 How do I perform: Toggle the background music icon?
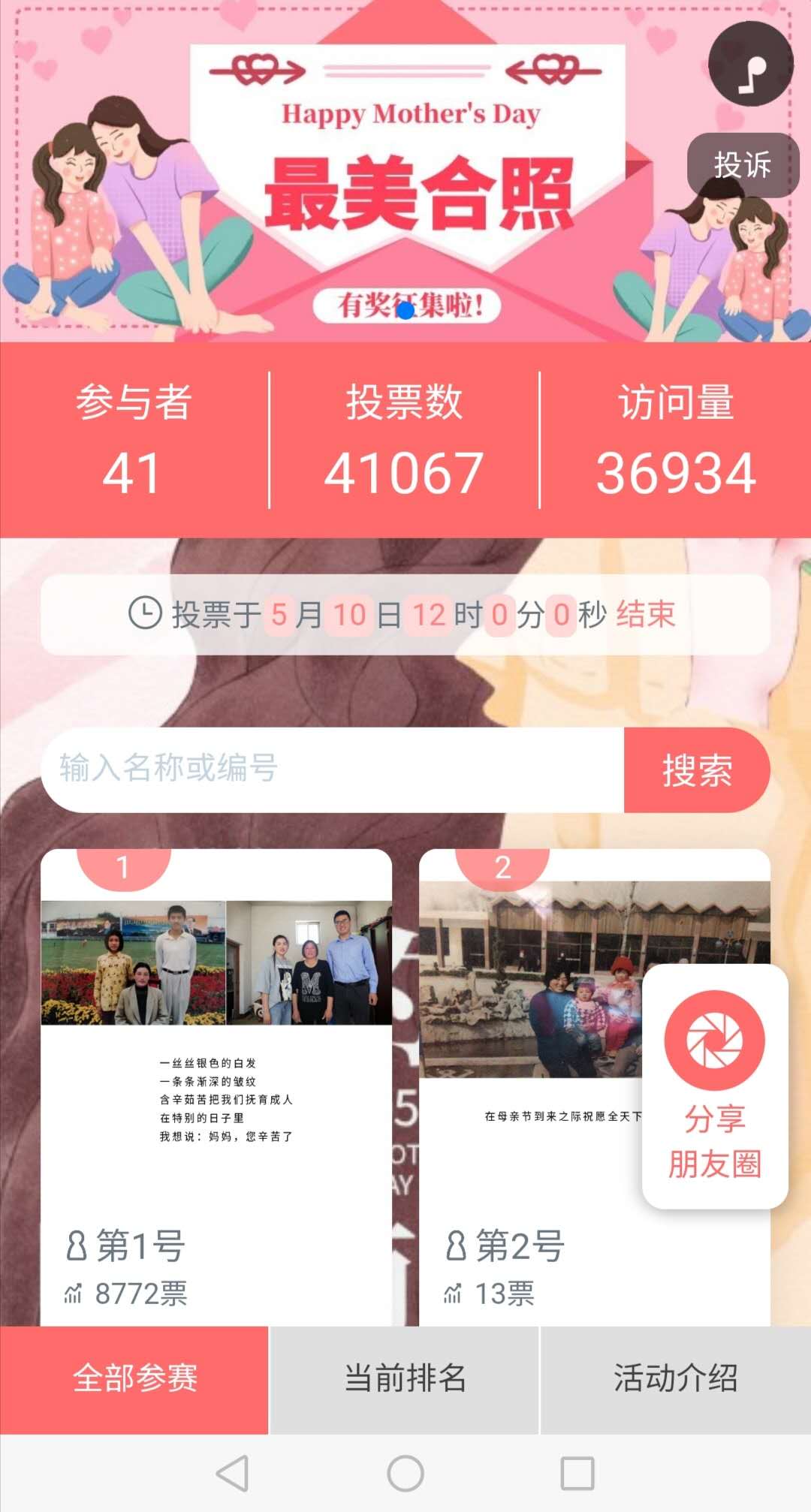(750, 64)
